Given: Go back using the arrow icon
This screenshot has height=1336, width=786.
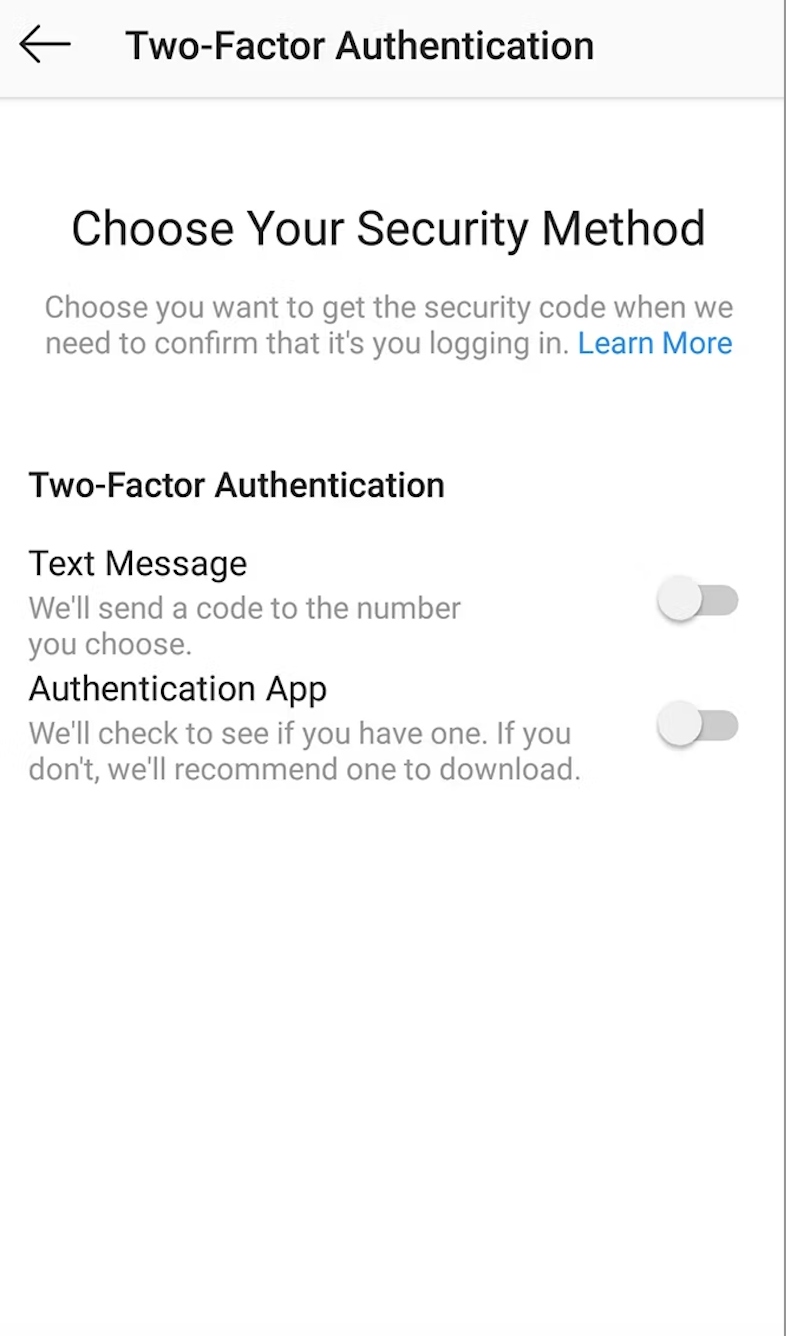Looking at the screenshot, I should pos(45,45).
